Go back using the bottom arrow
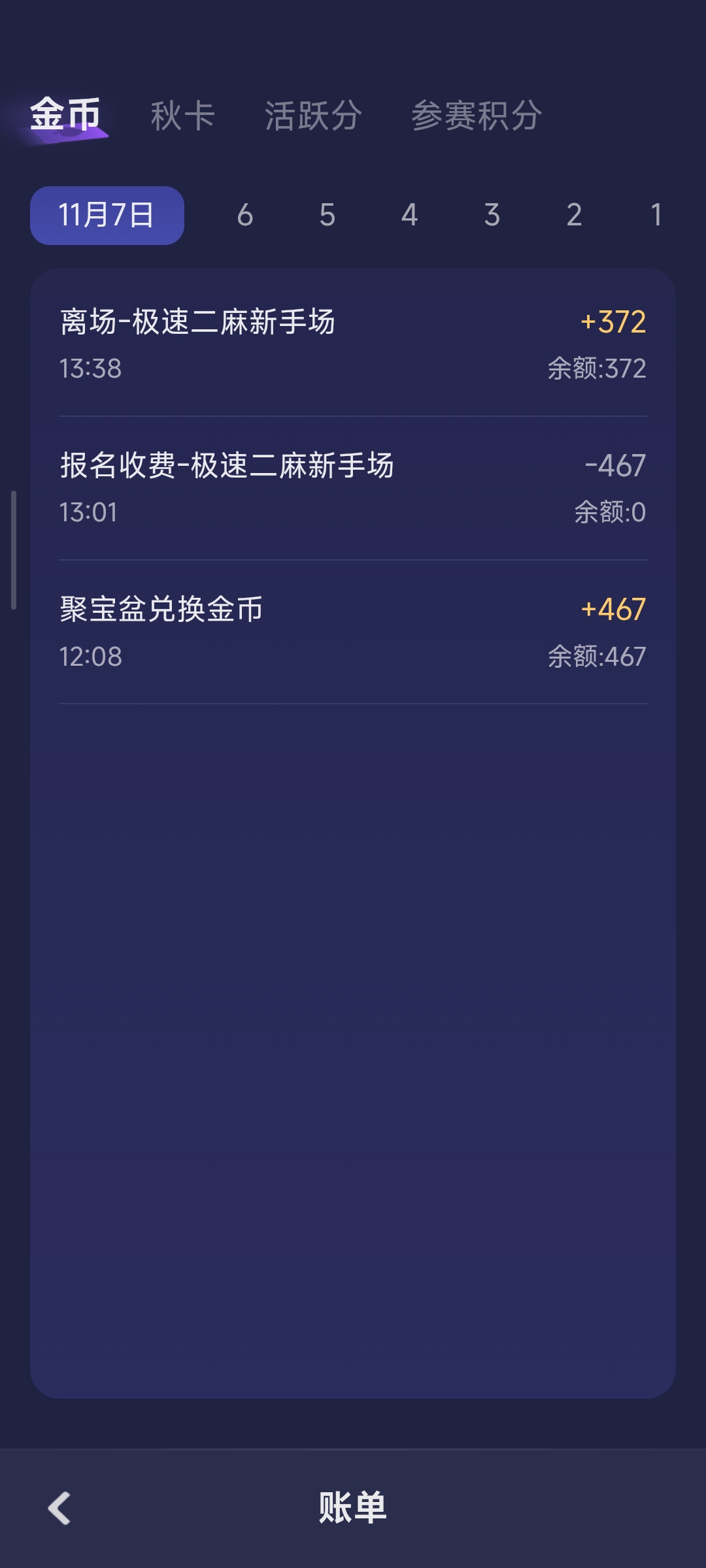The height and width of the screenshot is (1568, 706). [x=59, y=1508]
